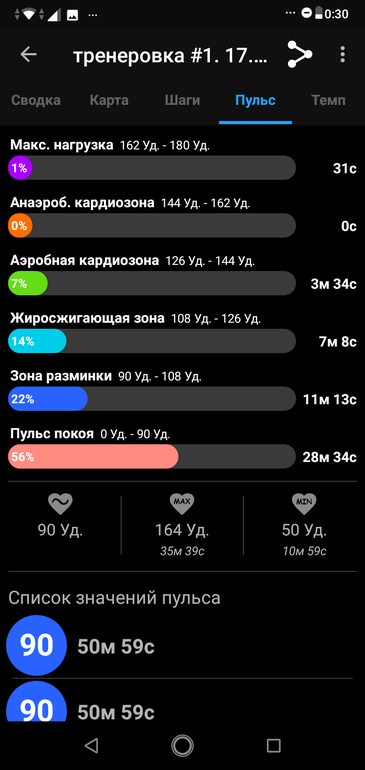
Task: Switch to the Темп tab
Action: point(328,101)
